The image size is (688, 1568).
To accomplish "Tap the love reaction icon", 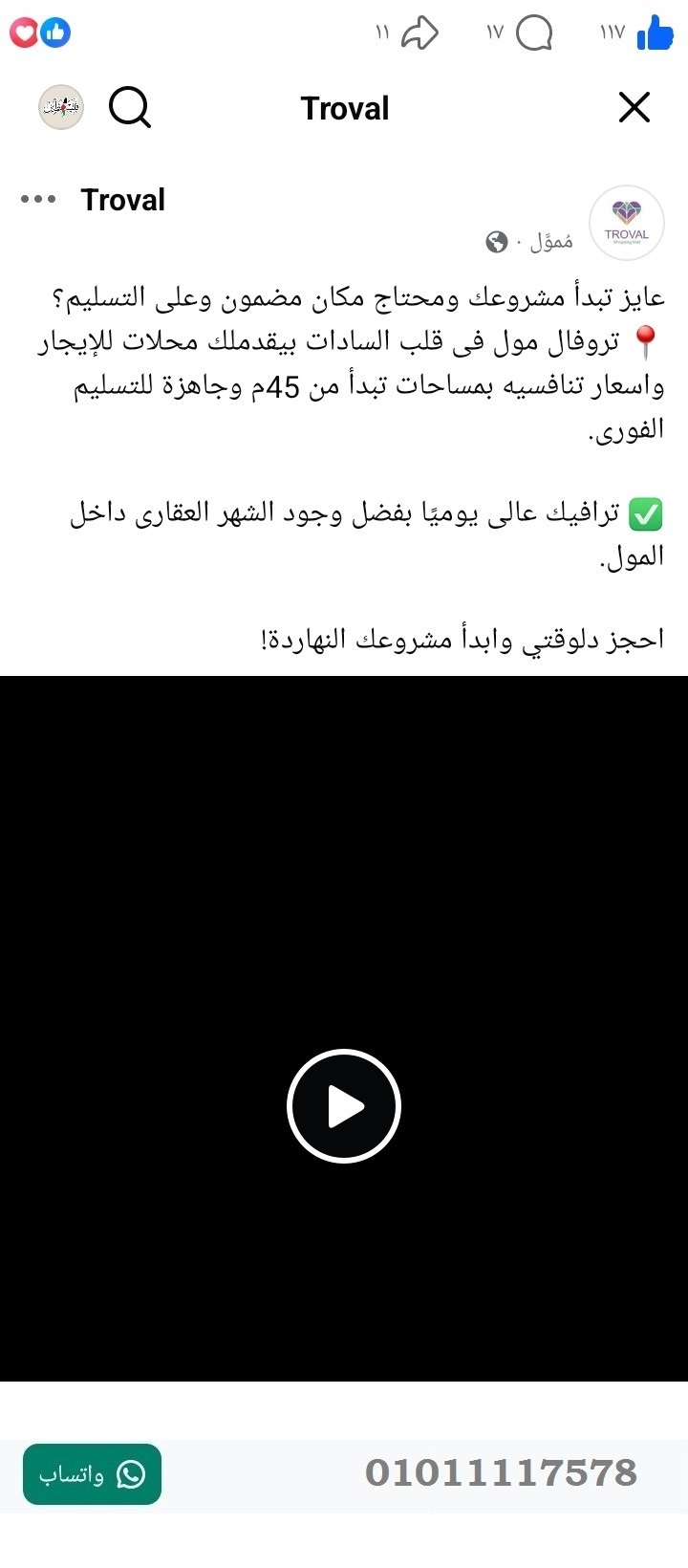I will click(x=25, y=32).
